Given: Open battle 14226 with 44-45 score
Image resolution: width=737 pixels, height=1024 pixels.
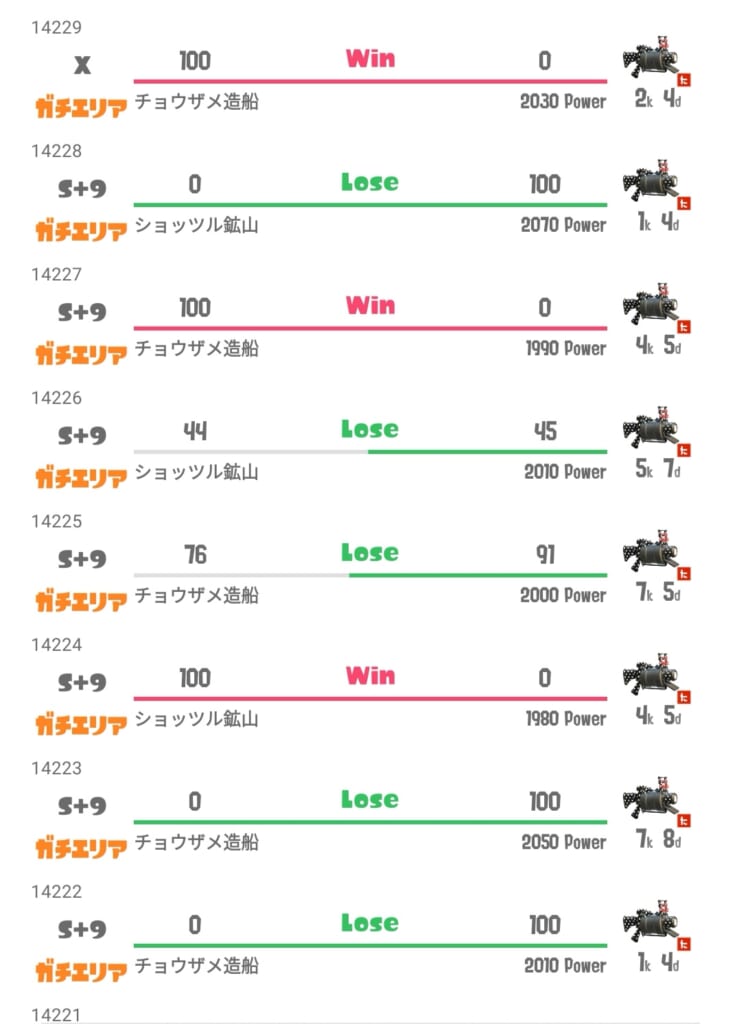Looking at the screenshot, I should [x=370, y=450].
